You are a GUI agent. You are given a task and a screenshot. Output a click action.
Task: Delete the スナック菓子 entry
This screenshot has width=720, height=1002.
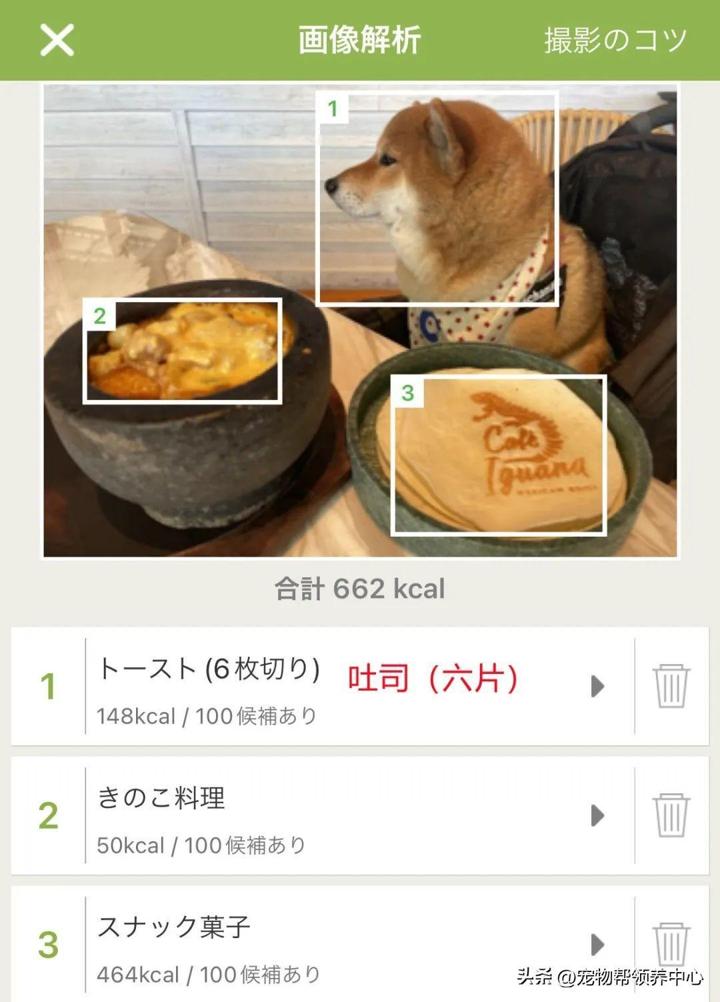coord(671,944)
